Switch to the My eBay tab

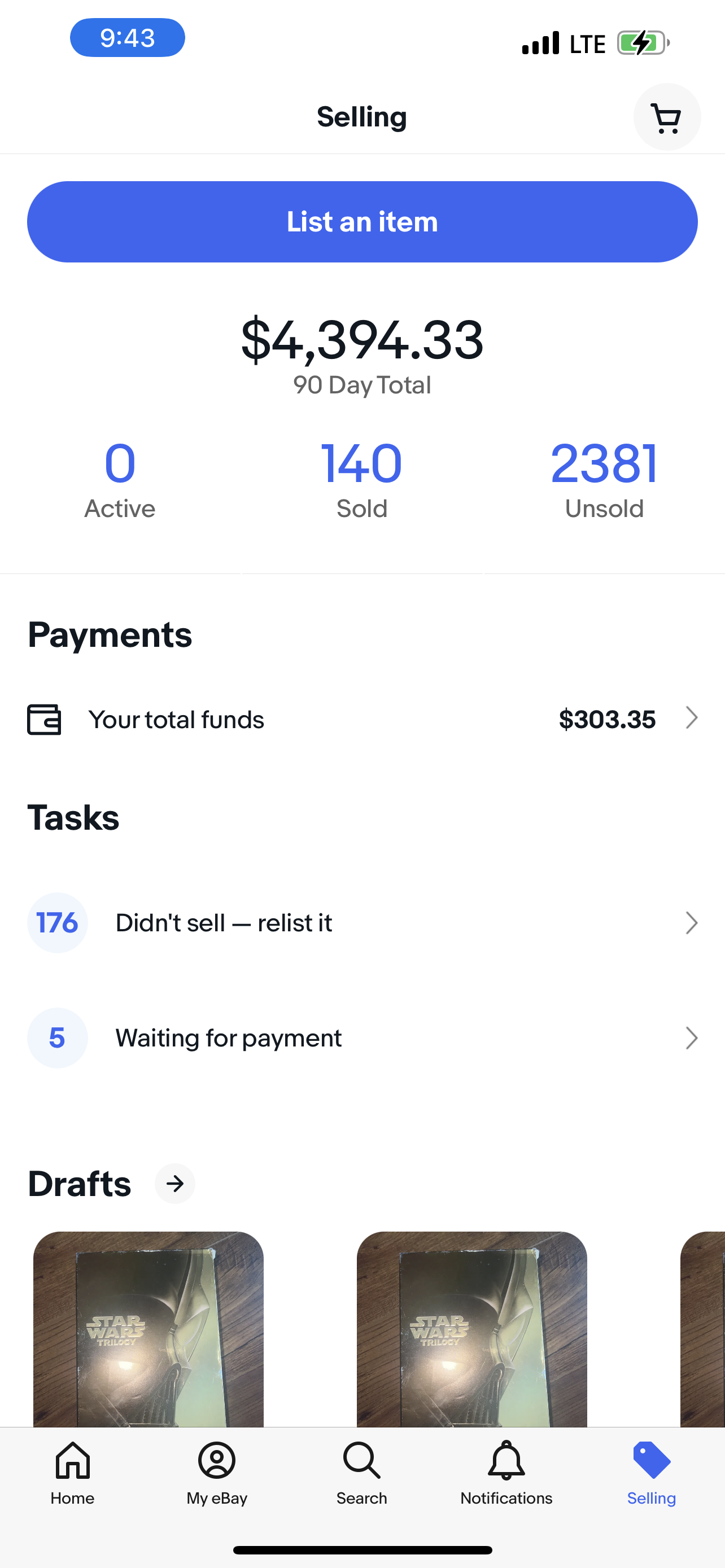[217, 1472]
